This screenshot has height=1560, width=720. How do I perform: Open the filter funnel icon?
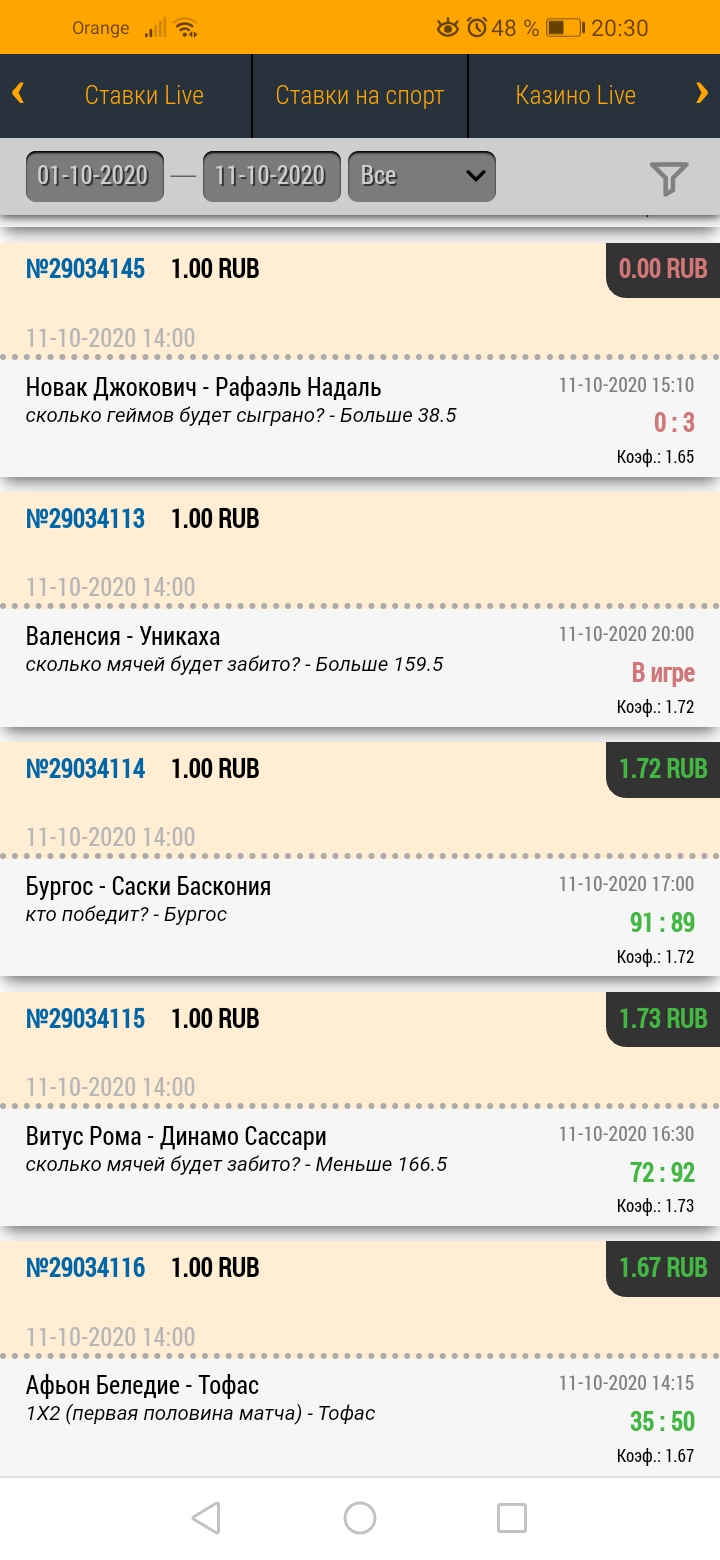point(668,178)
